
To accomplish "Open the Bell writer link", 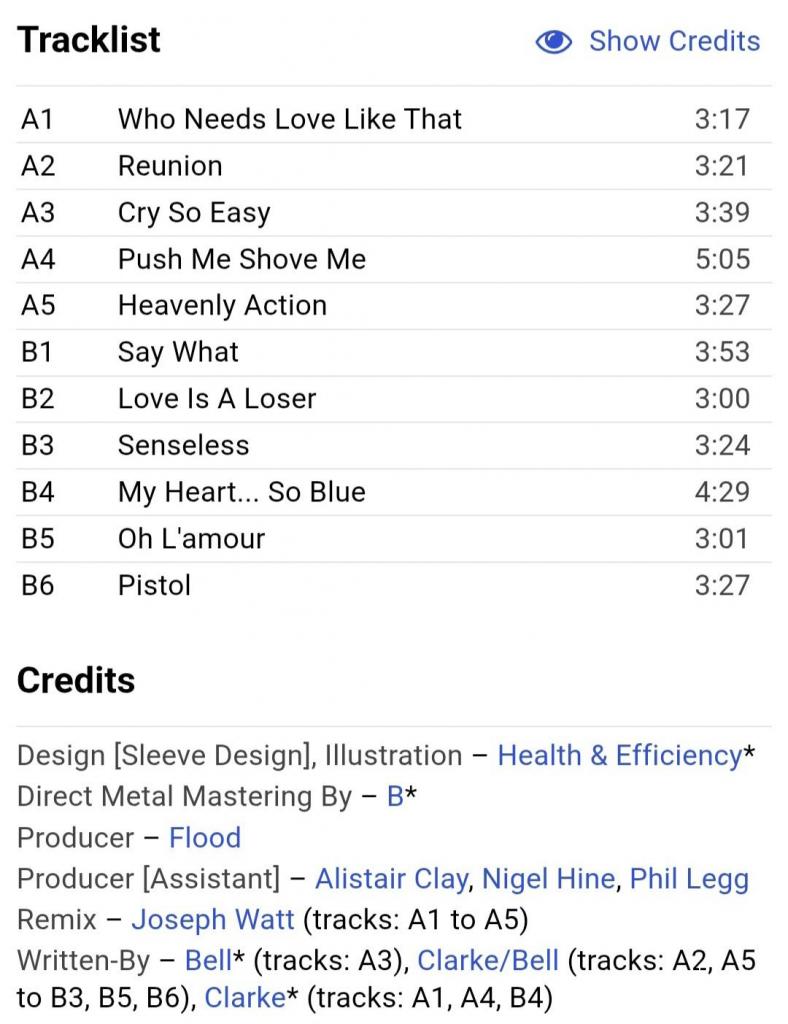I will 208,960.
